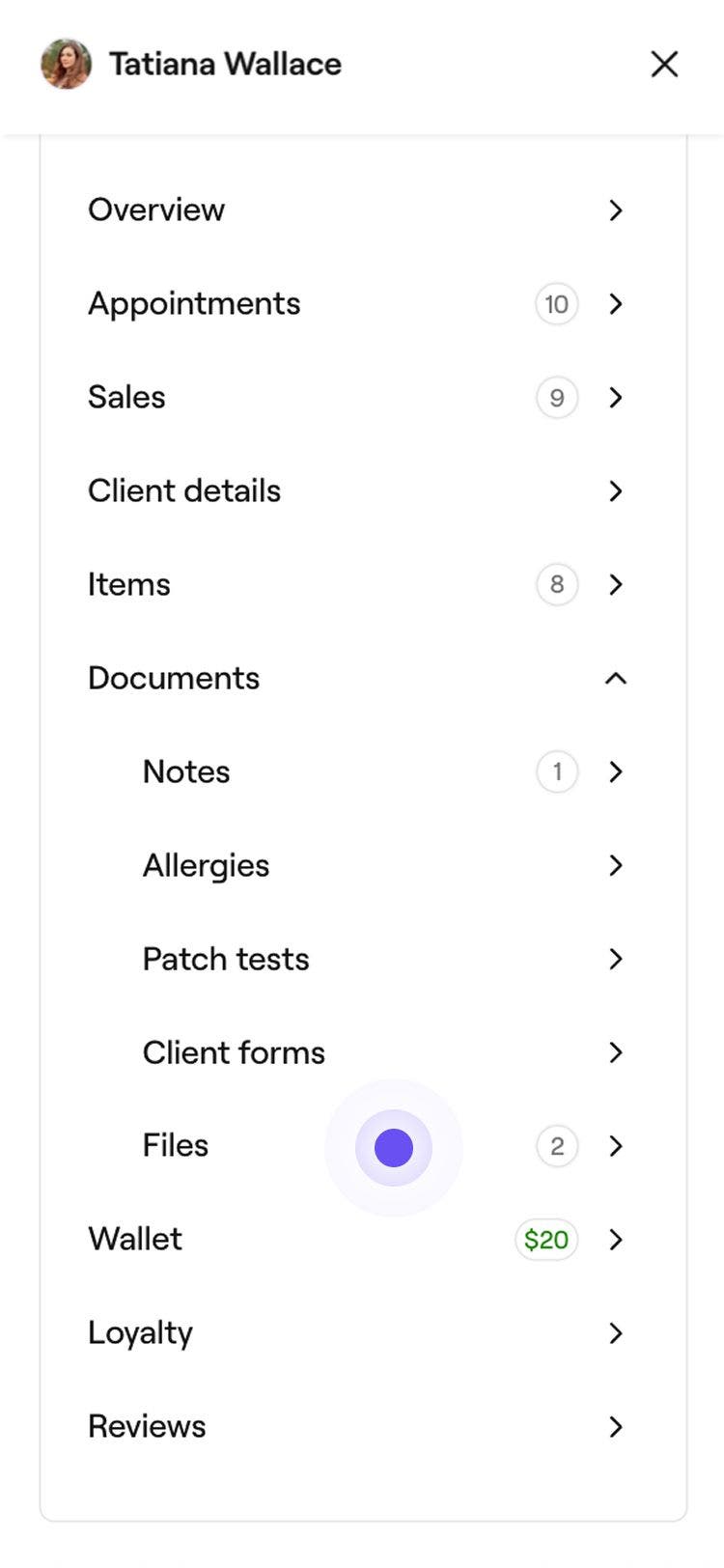This screenshot has width=724, height=1568.
Task: Open the Client forms section
Action: 616,1052
